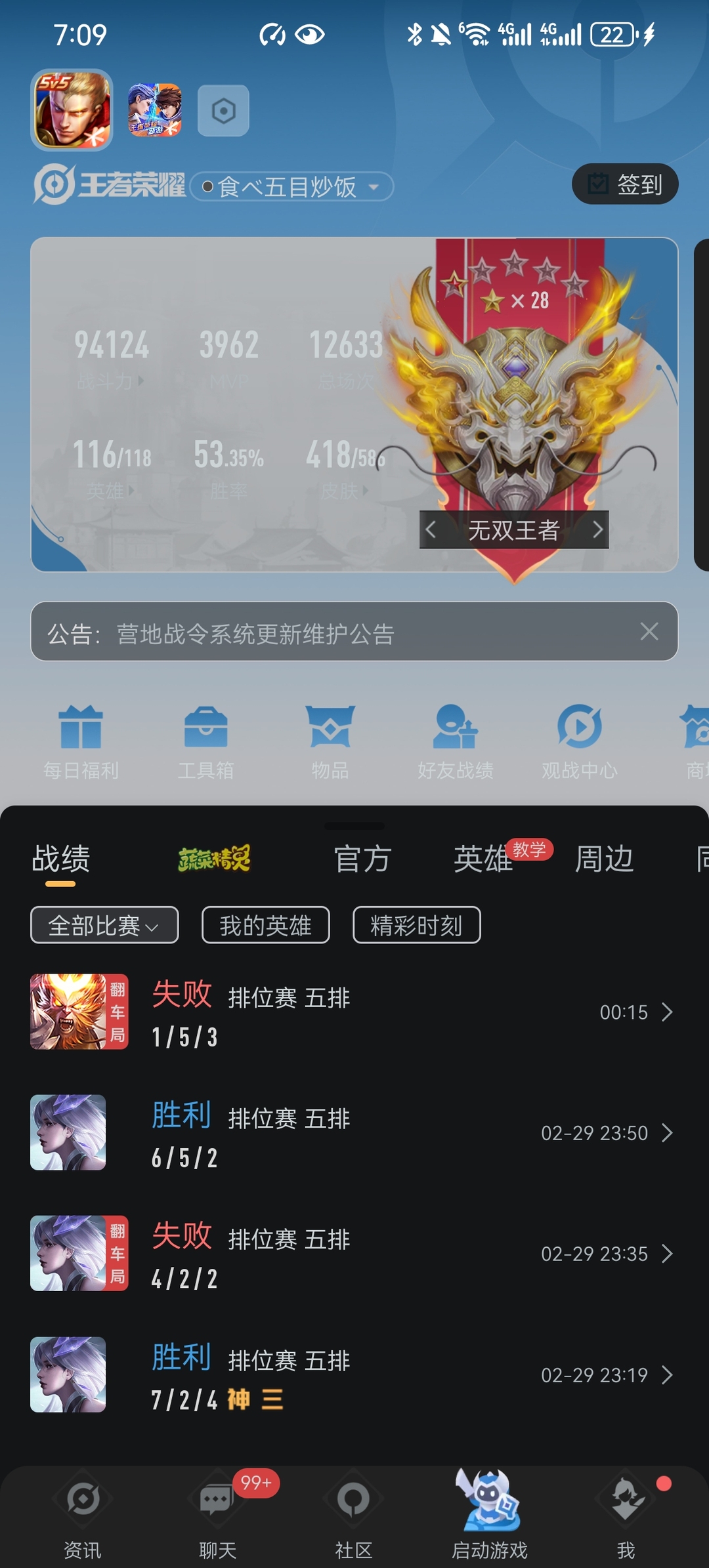Expand the 全部比赛 match filter
The height and width of the screenshot is (1568, 709).
click(x=104, y=925)
